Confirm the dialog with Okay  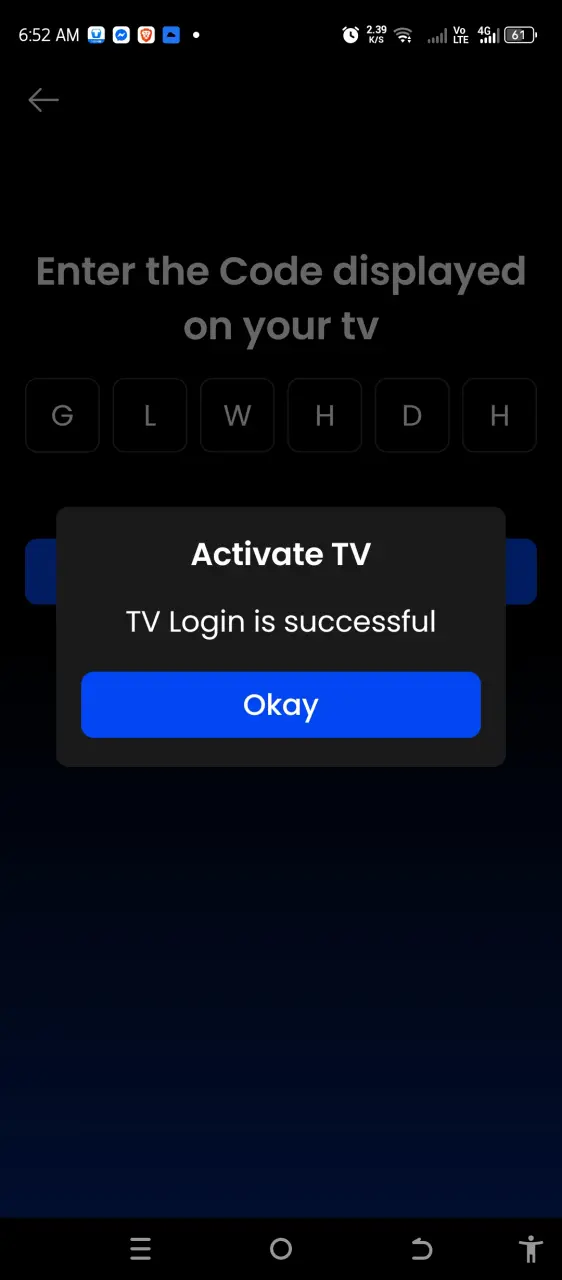click(x=281, y=705)
